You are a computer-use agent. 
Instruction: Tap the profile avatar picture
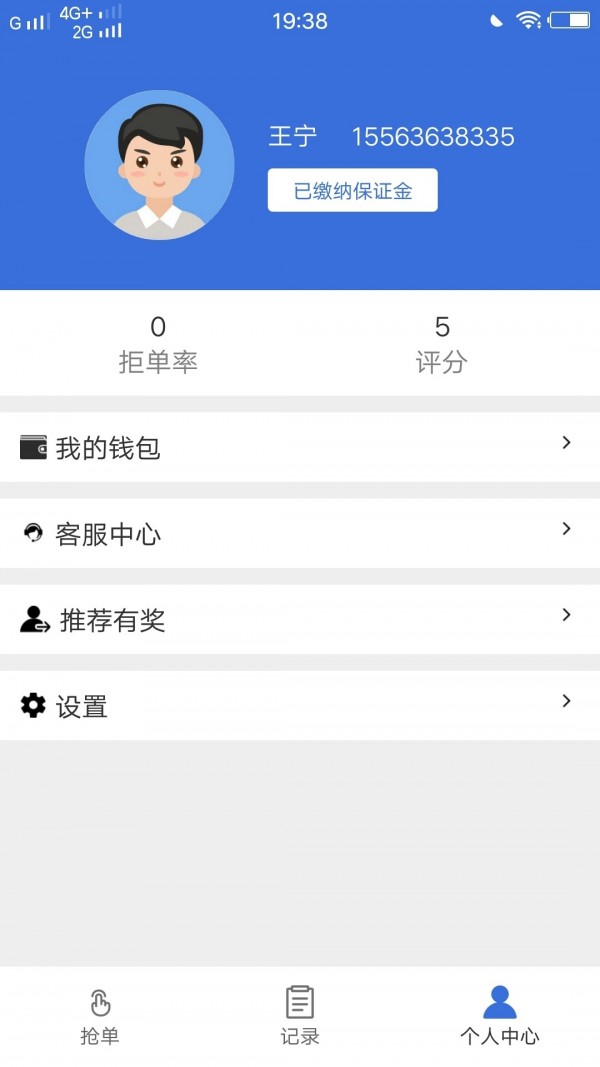pos(159,165)
